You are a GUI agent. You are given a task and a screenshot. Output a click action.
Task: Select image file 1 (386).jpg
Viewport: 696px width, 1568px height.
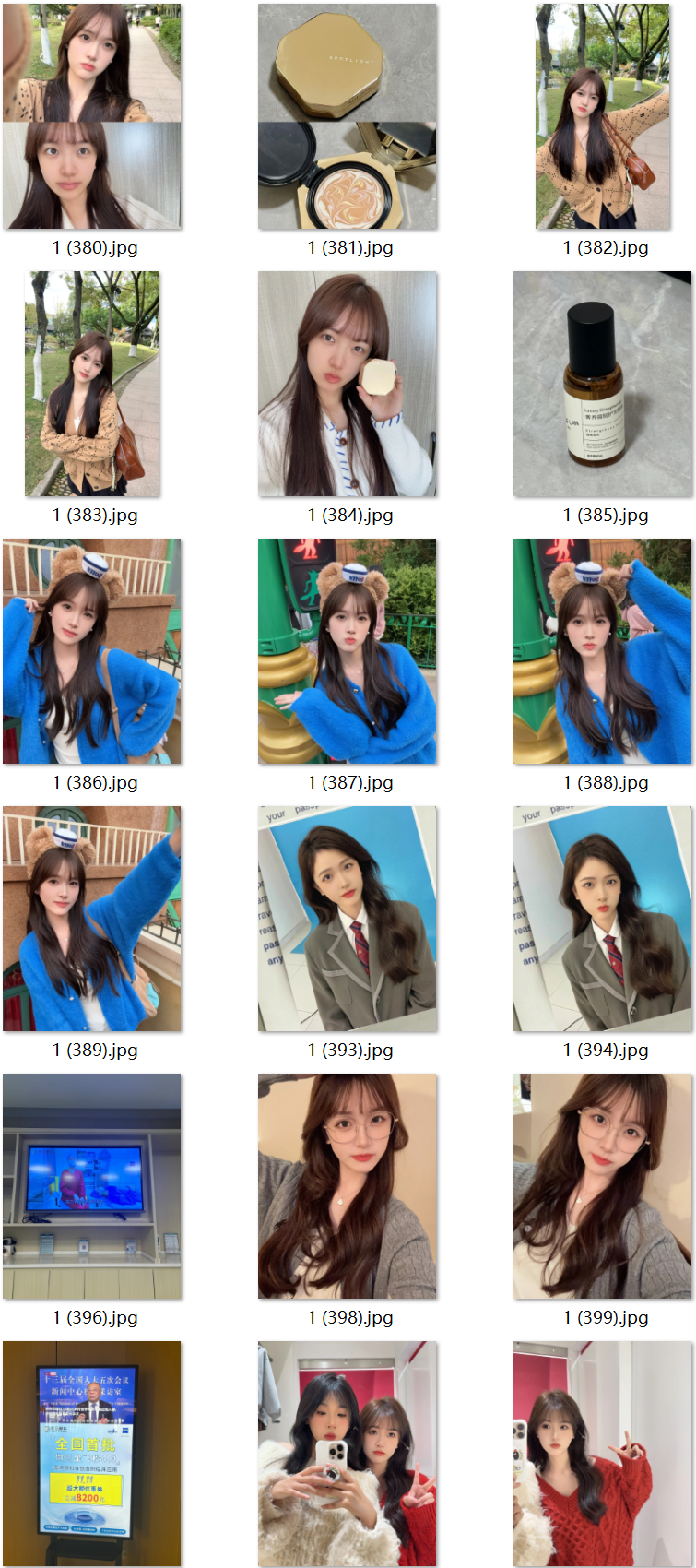tap(92, 651)
